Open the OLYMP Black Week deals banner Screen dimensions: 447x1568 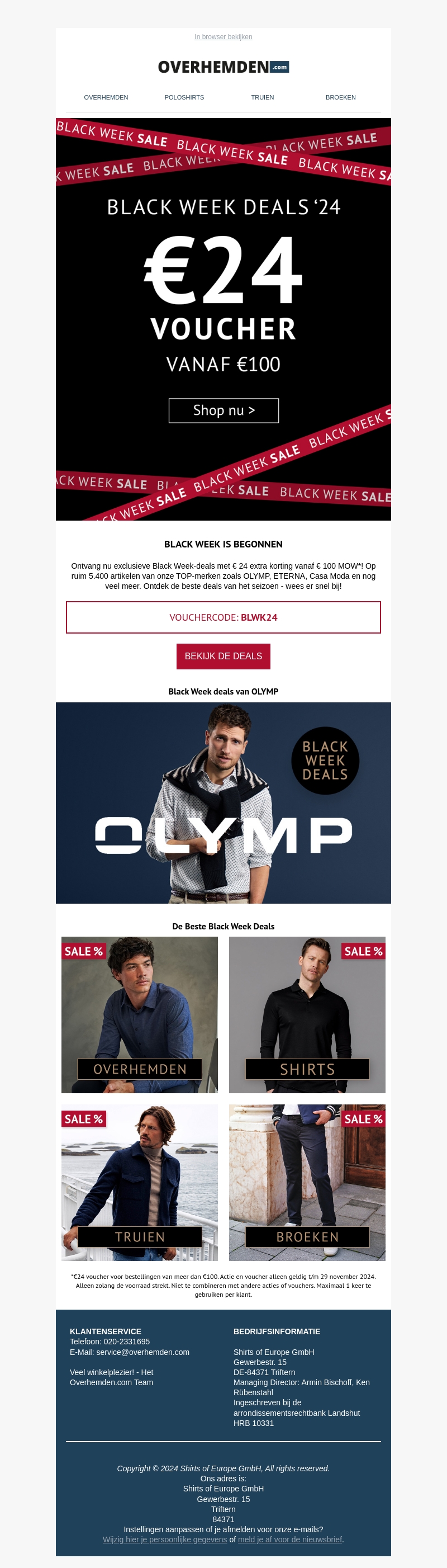(x=223, y=802)
